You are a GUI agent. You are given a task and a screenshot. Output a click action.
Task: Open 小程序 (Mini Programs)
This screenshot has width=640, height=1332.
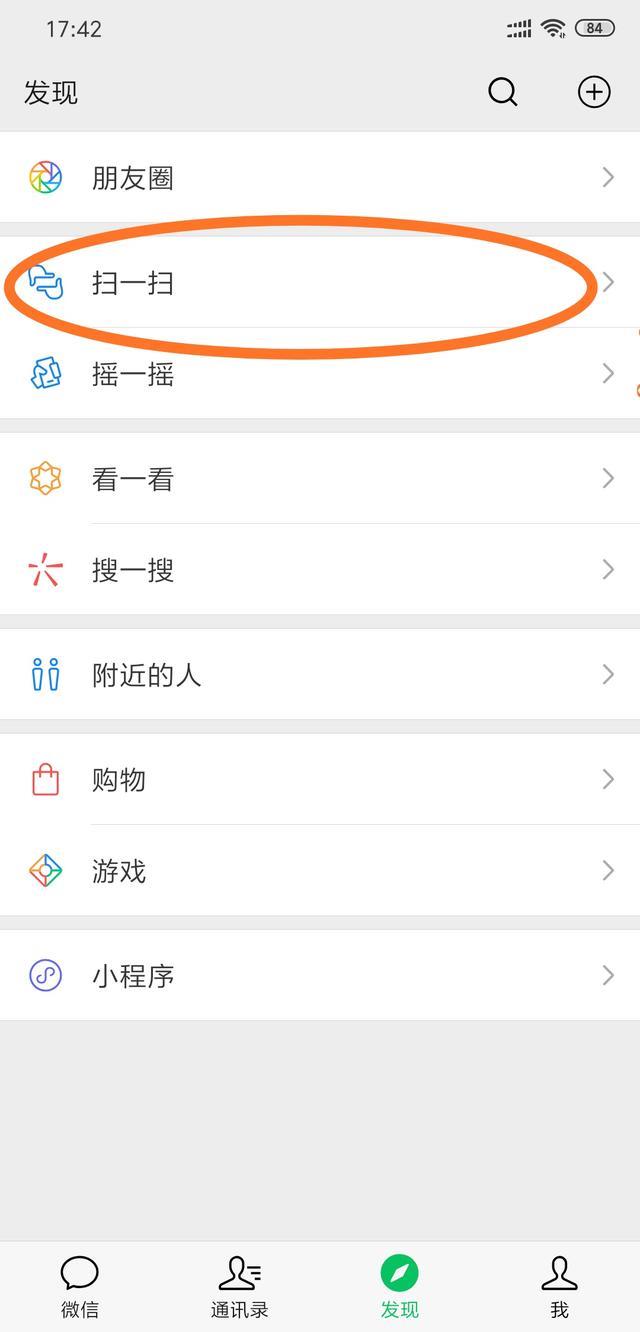click(320, 976)
